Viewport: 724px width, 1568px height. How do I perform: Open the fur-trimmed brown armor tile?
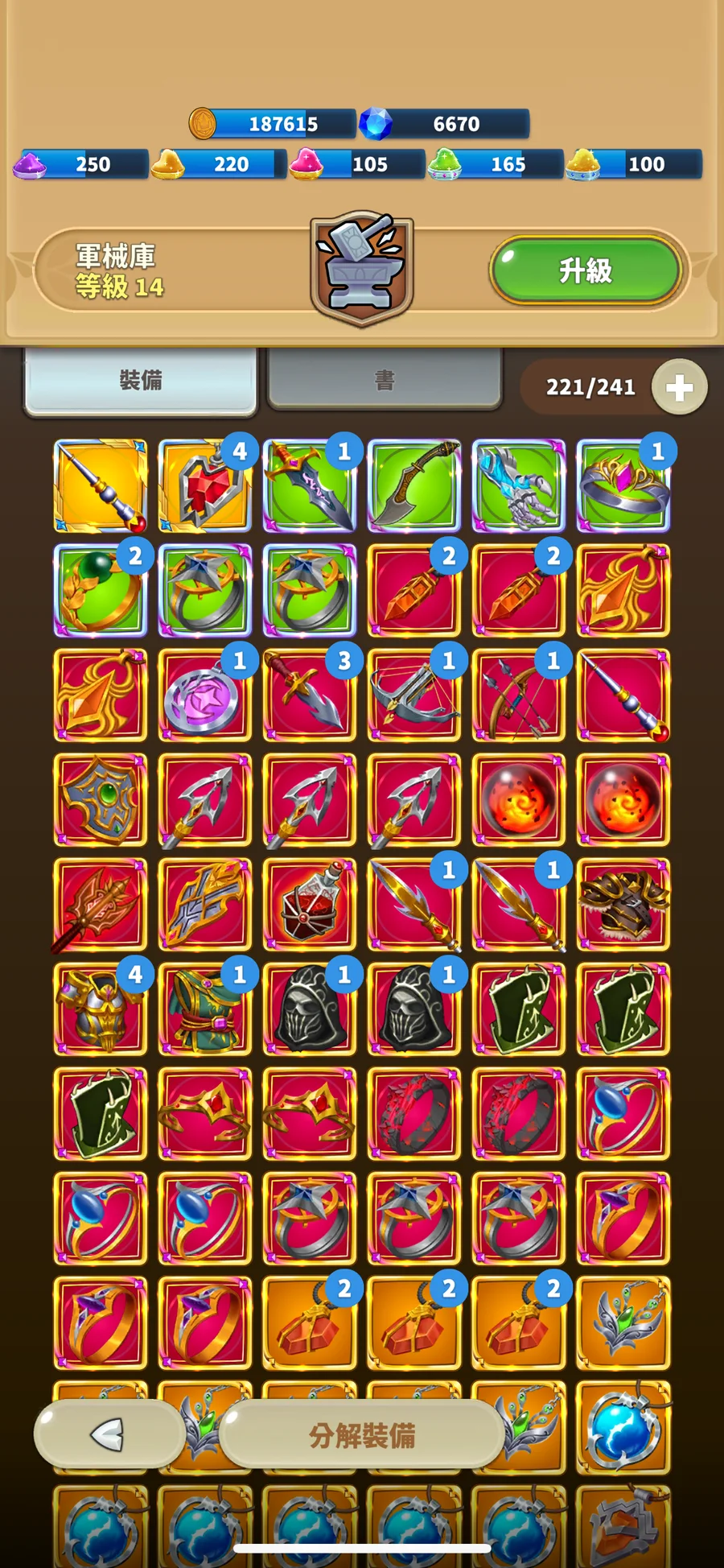(623, 904)
